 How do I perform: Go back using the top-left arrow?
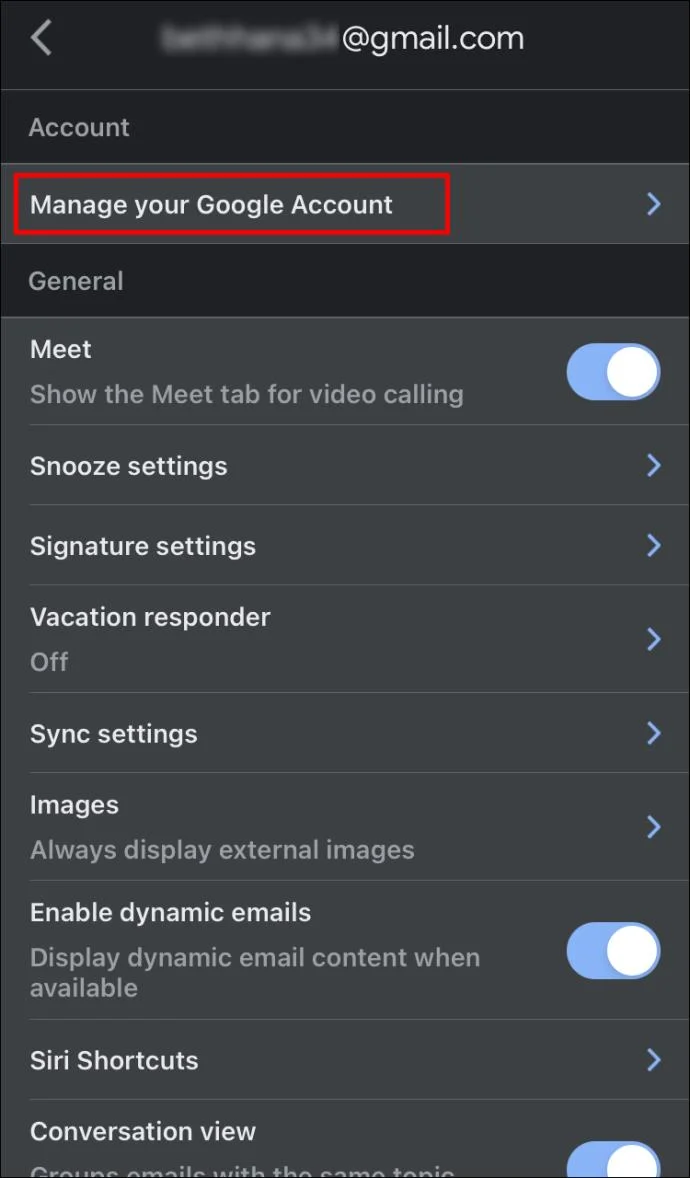tap(41, 39)
